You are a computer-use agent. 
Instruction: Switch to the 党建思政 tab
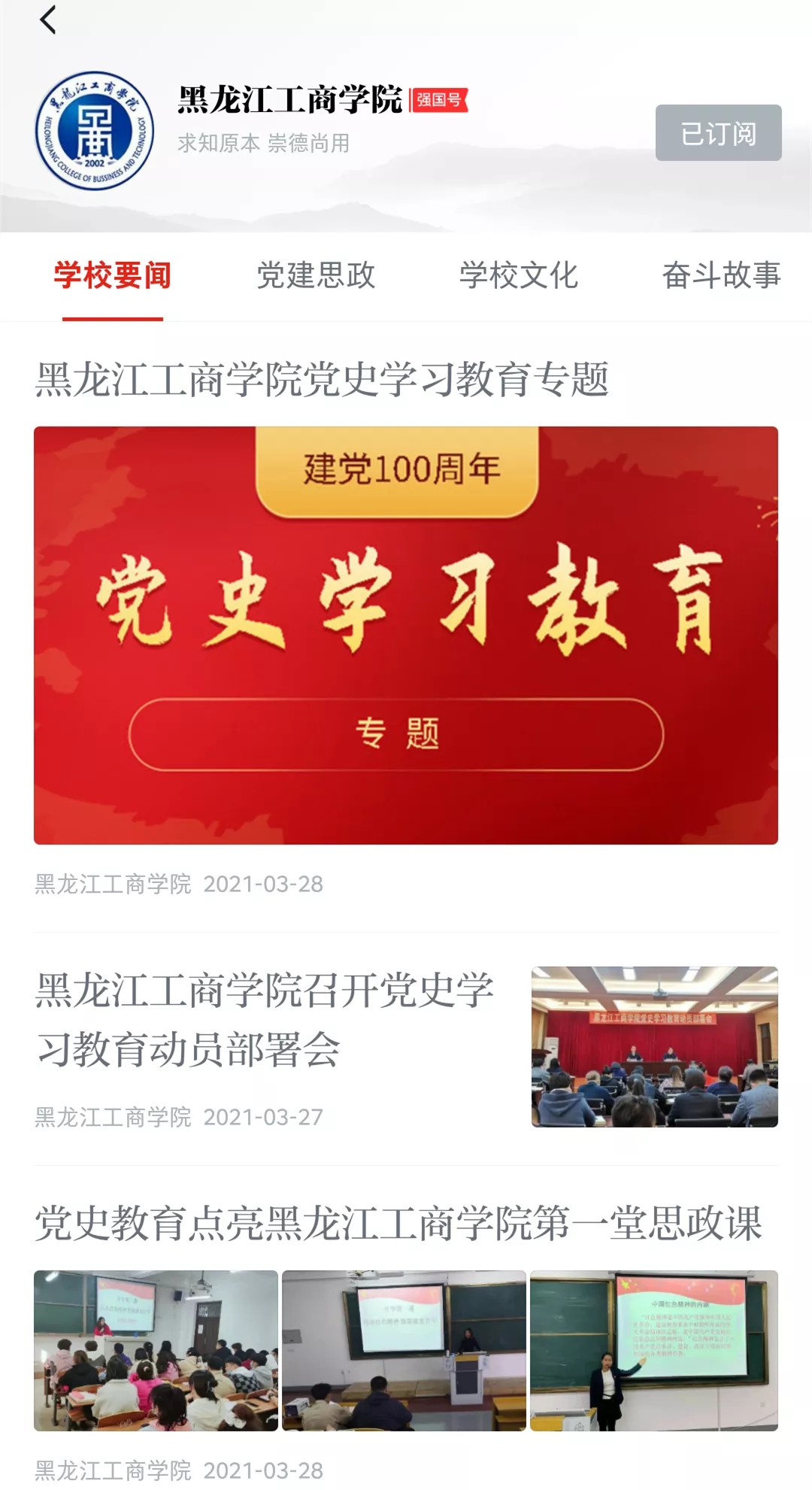[x=316, y=275]
